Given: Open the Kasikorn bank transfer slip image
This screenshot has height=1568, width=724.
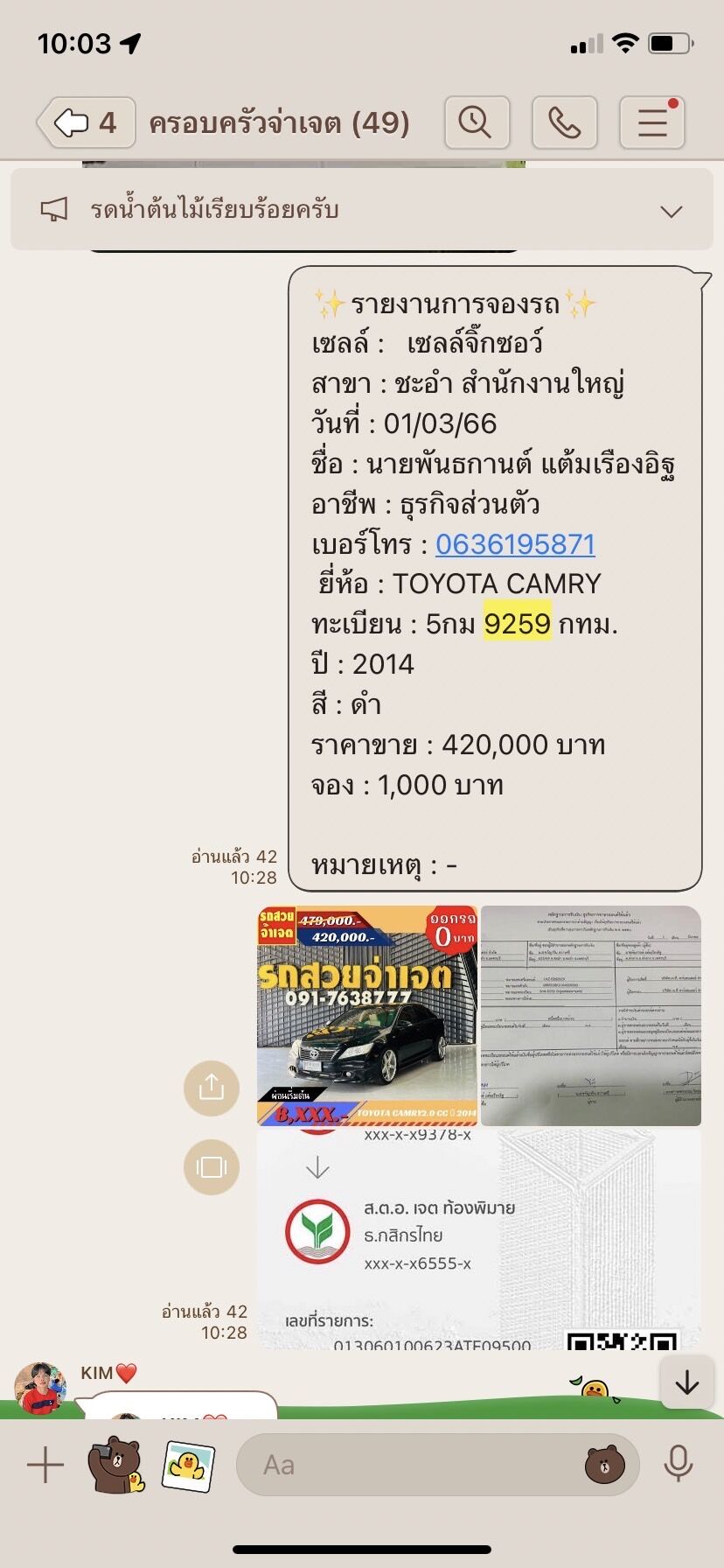Looking at the screenshot, I should point(479,1238).
